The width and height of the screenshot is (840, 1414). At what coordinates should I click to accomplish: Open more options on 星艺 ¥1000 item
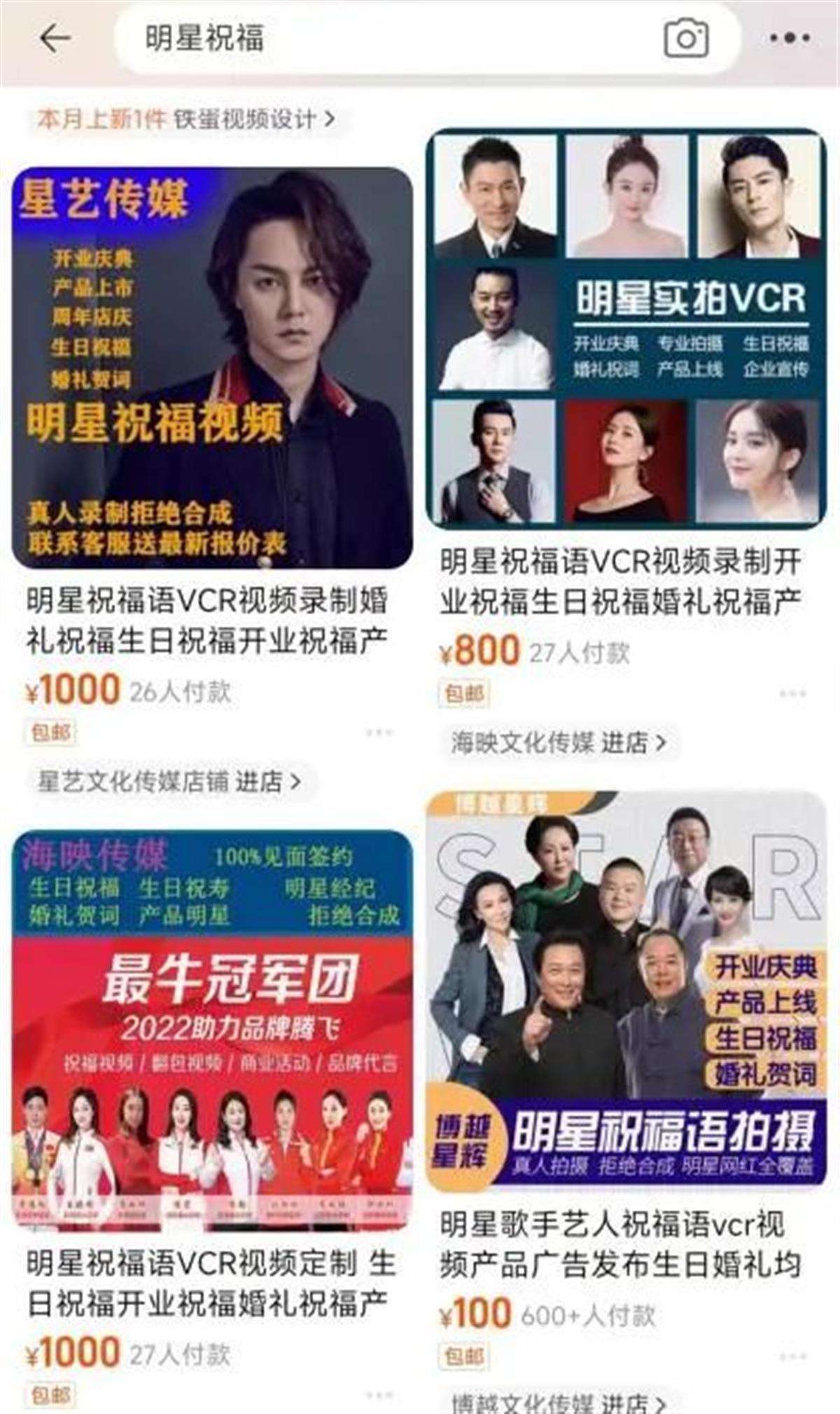(x=379, y=732)
